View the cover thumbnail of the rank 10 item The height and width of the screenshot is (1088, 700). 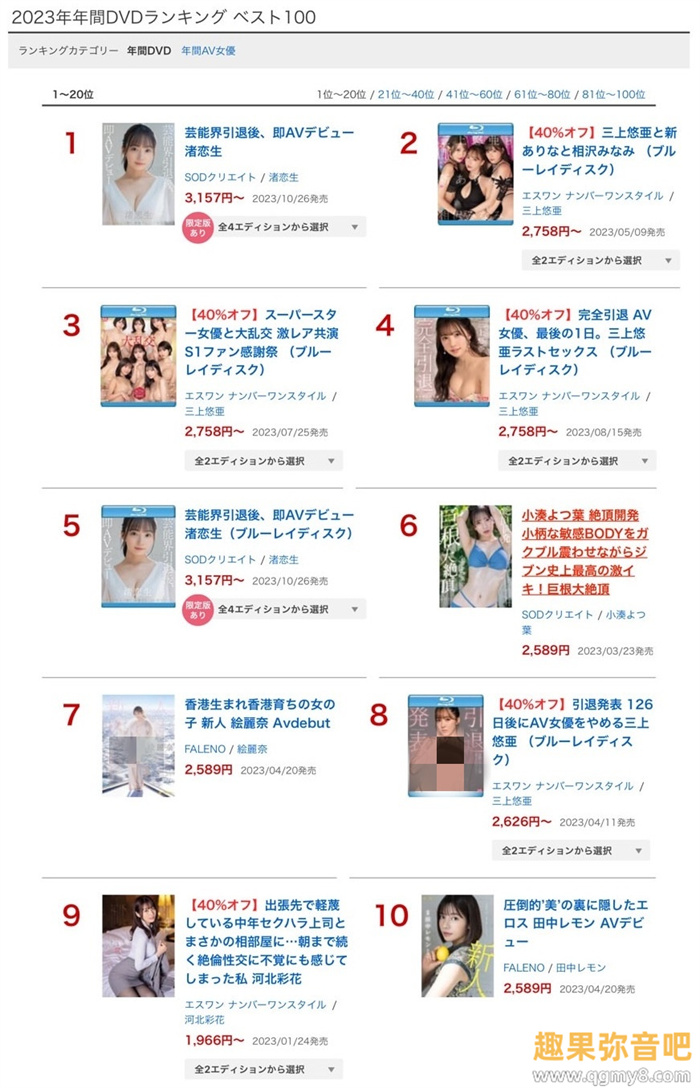457,946
